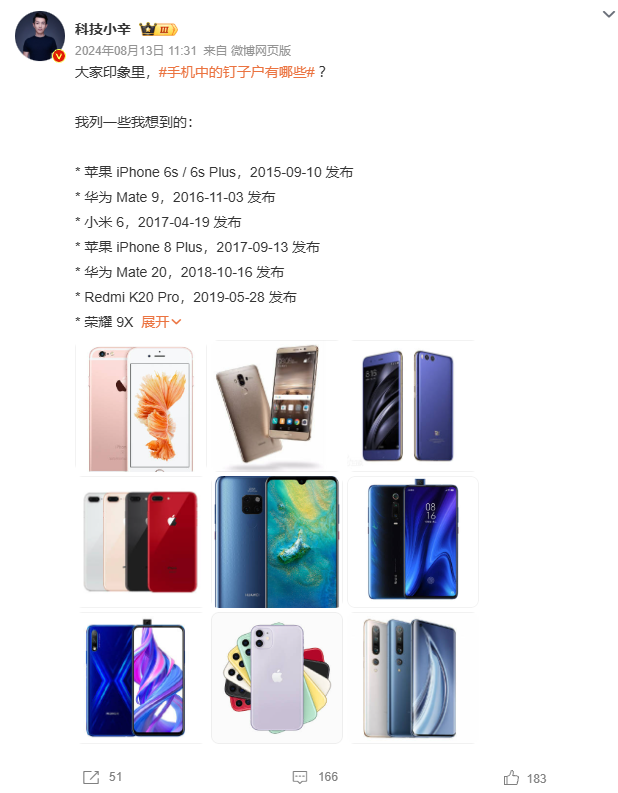
Task: Open the 166 comments
Action: (x=315, y=777)
